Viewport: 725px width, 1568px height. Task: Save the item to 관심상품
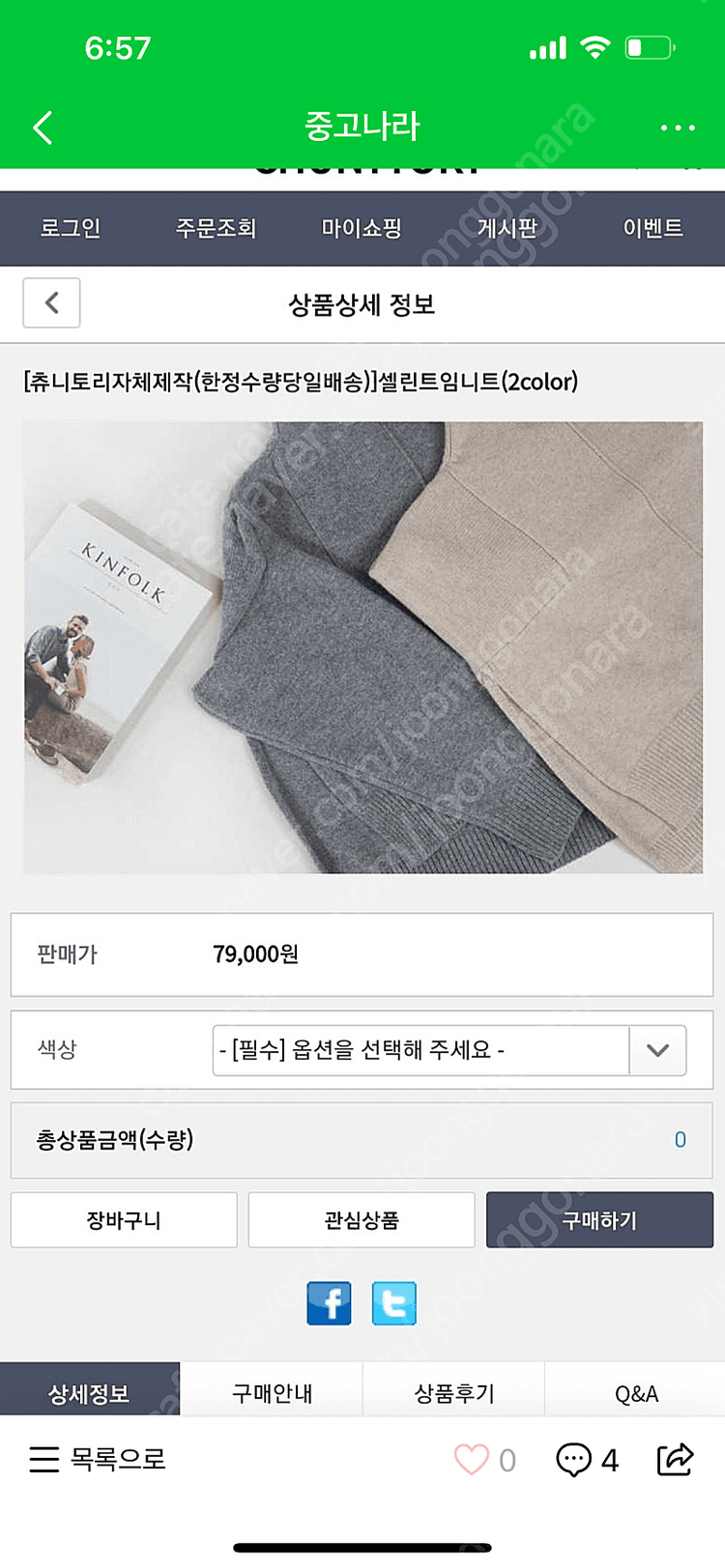tap(362, 1220)
